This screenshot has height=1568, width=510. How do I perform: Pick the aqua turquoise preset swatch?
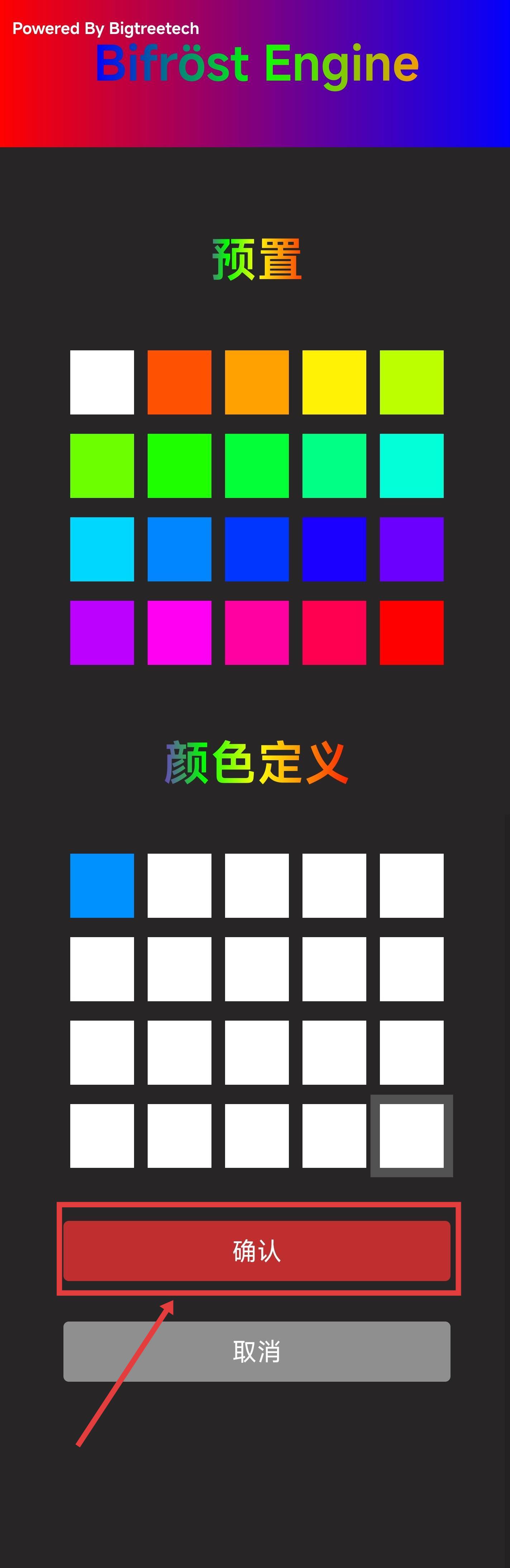(411, 466)
